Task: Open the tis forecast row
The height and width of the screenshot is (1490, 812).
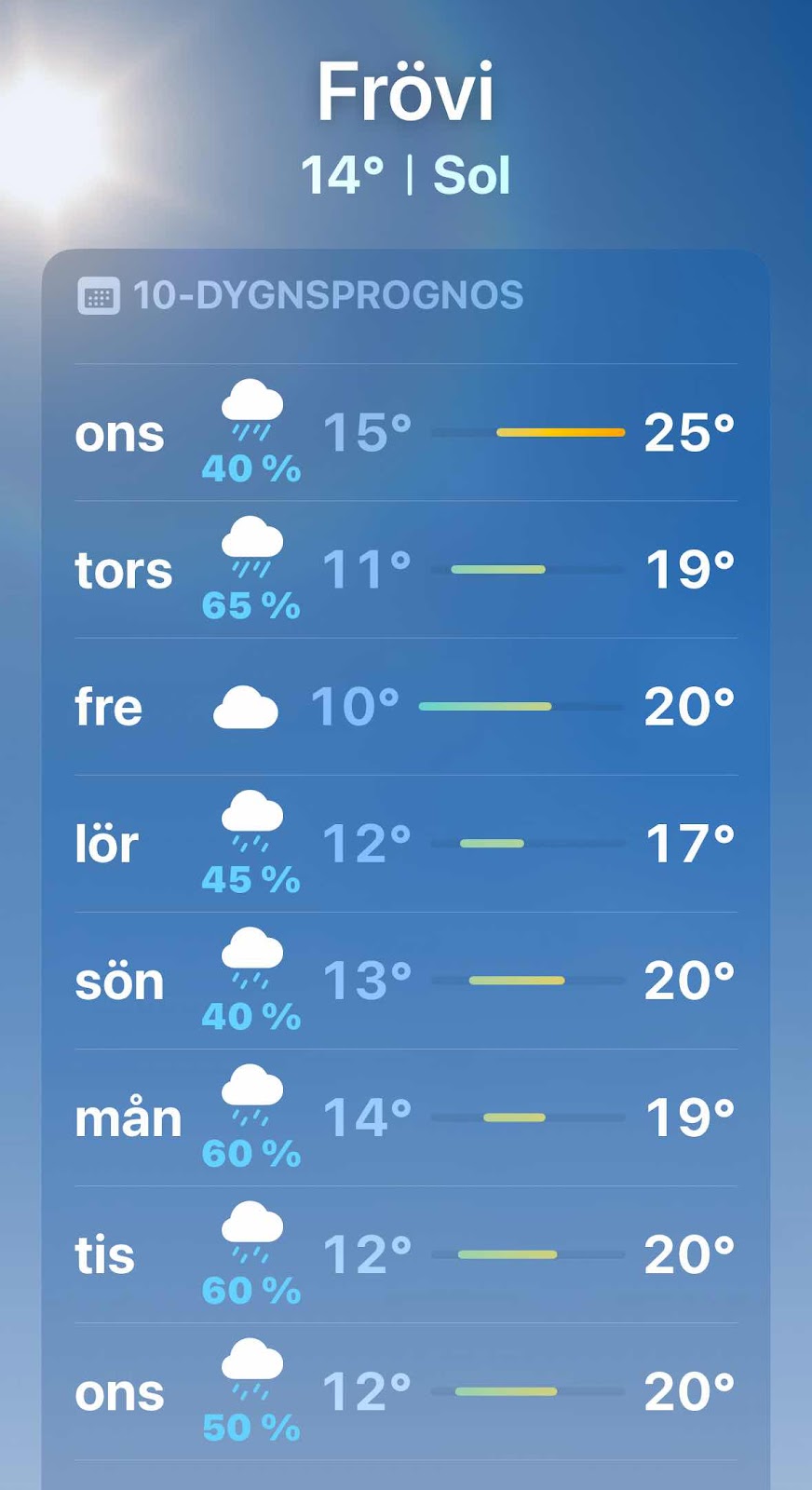Action: (x=405, y=1254)
